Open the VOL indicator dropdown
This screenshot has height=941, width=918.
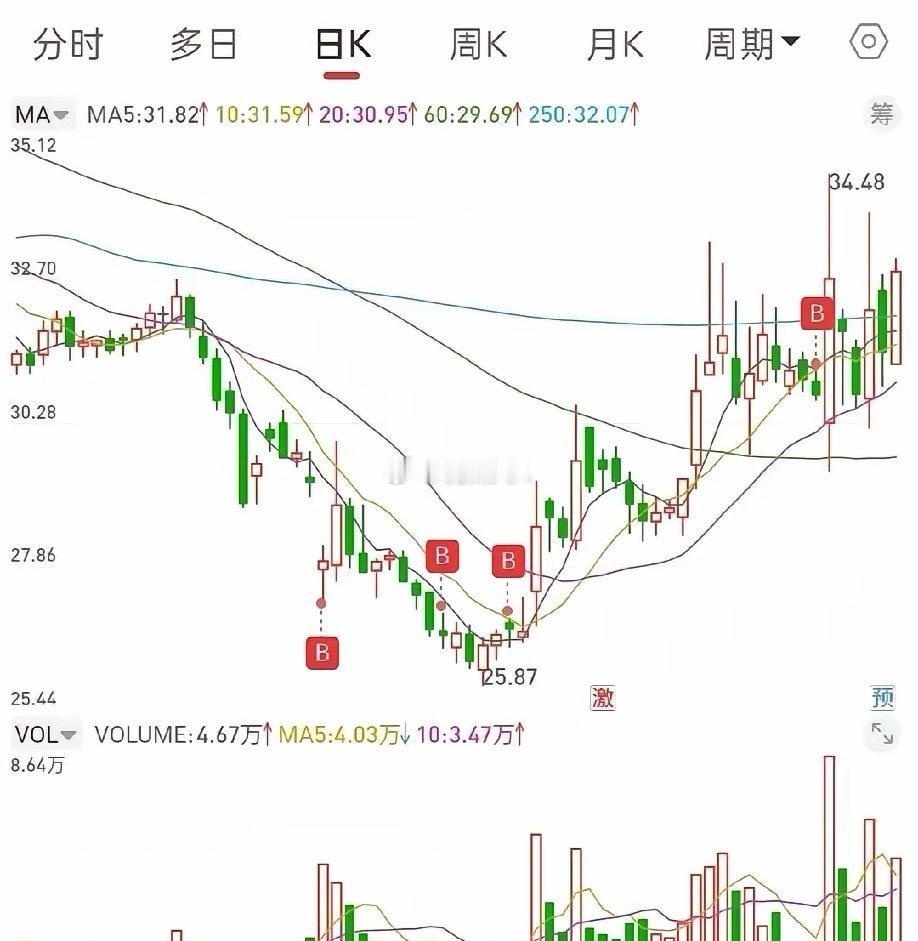point(42,733)
